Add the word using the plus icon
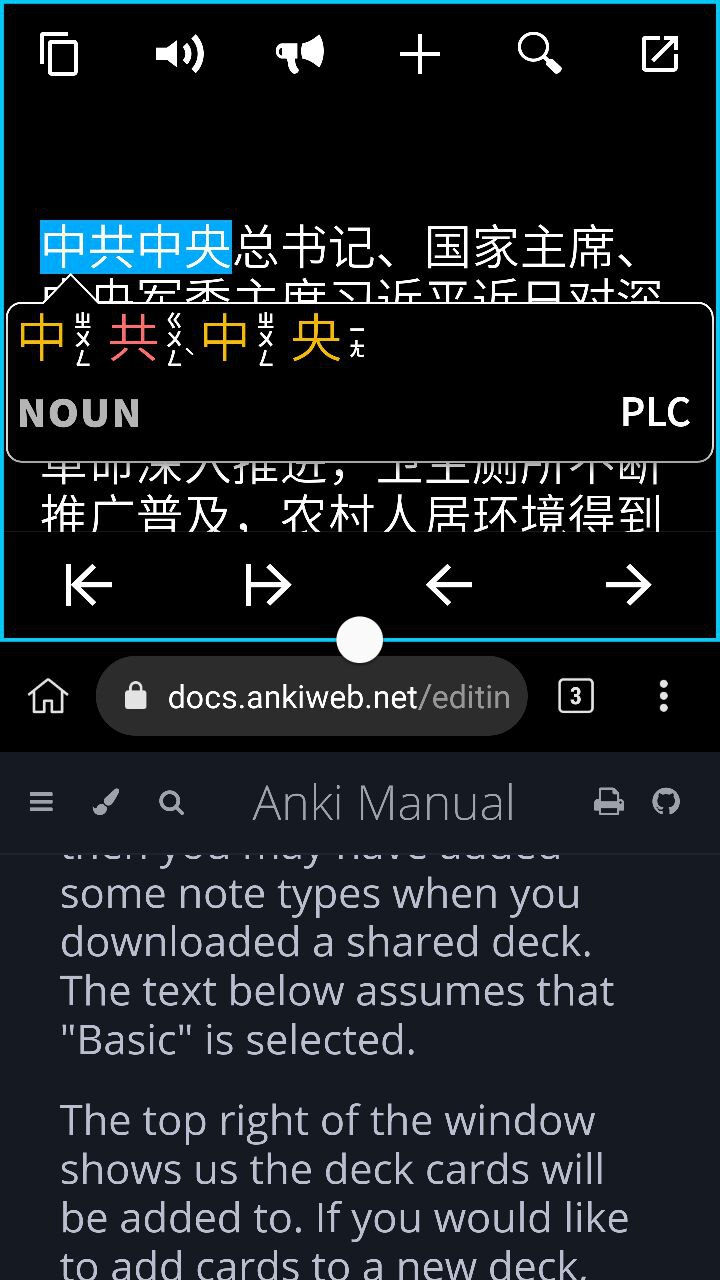The width and height of the screenshot is (720, 1280). pyautogui.click(x=420, y=54)
